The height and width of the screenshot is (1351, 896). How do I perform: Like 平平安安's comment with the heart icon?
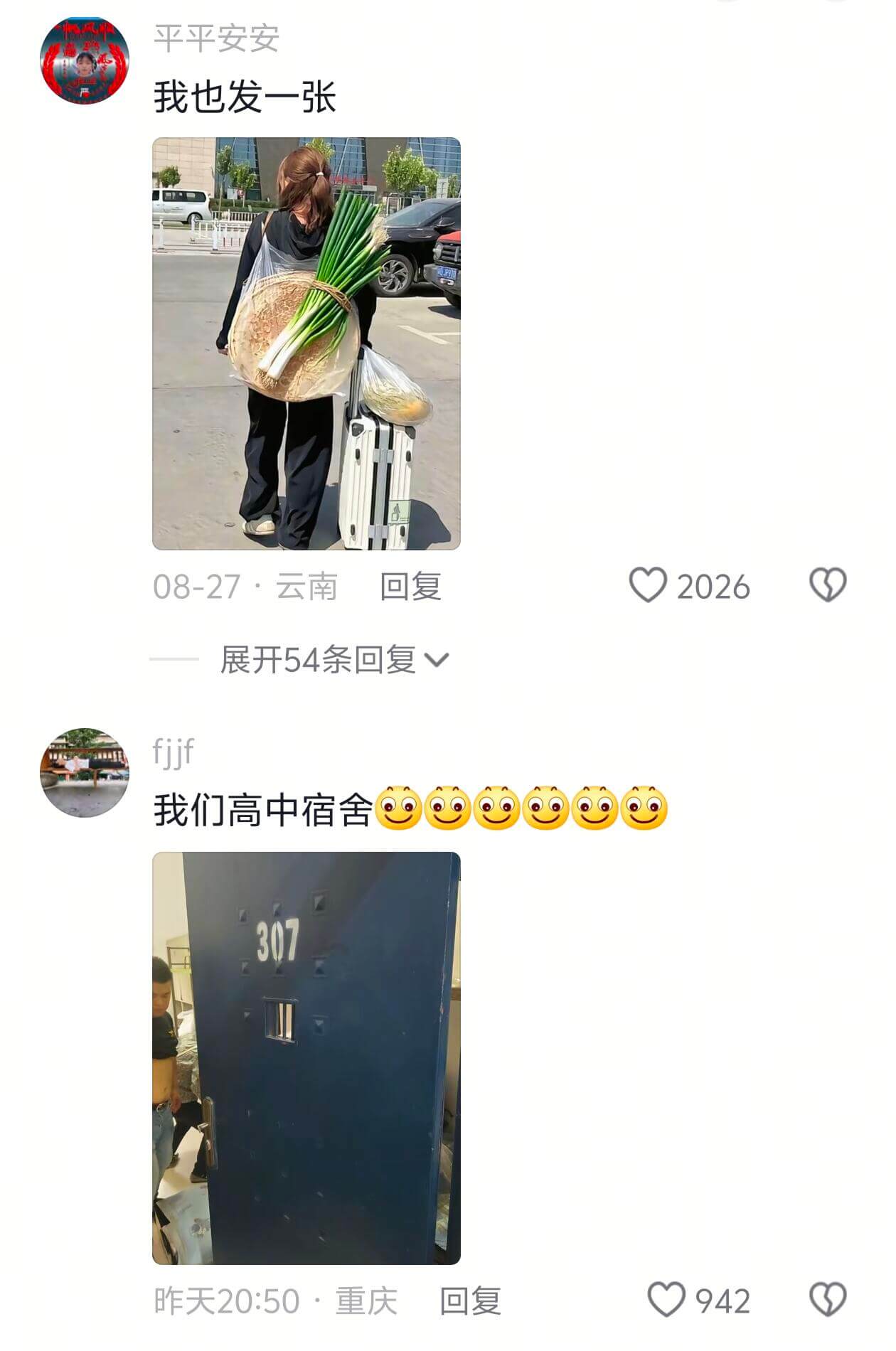[x=651, y=585]
